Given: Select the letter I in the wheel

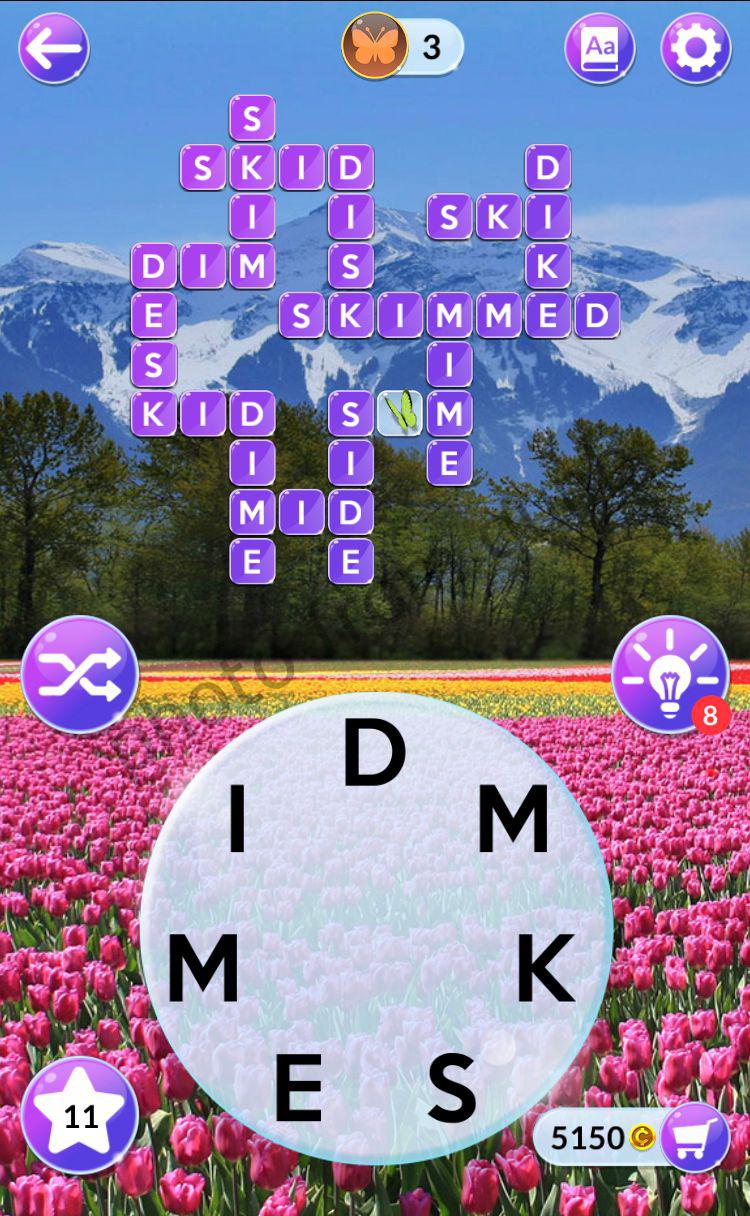Looking at the screenshot, I should (x=236, y=818).
